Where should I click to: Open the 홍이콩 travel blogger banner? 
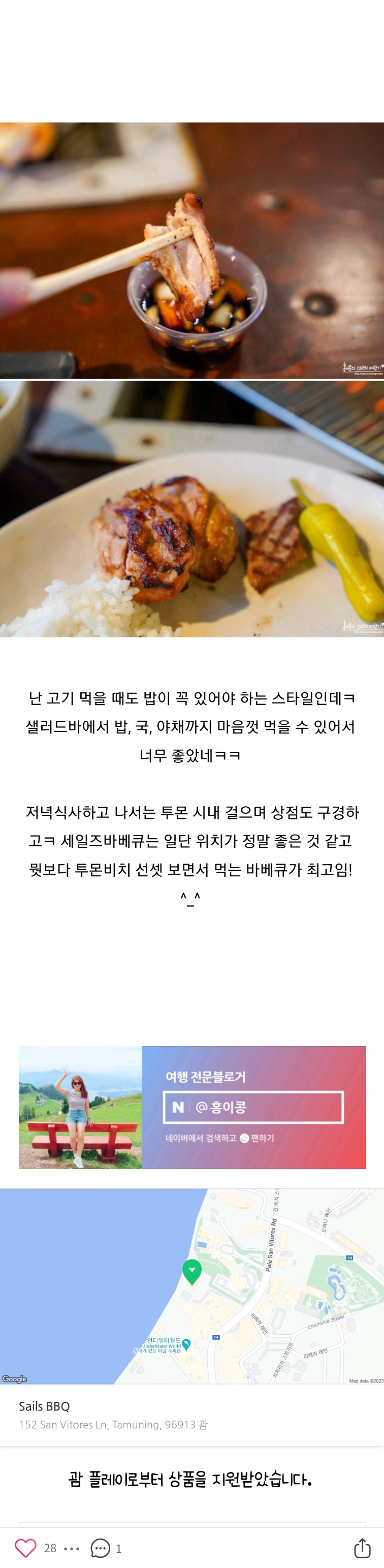click(193, 1107)
